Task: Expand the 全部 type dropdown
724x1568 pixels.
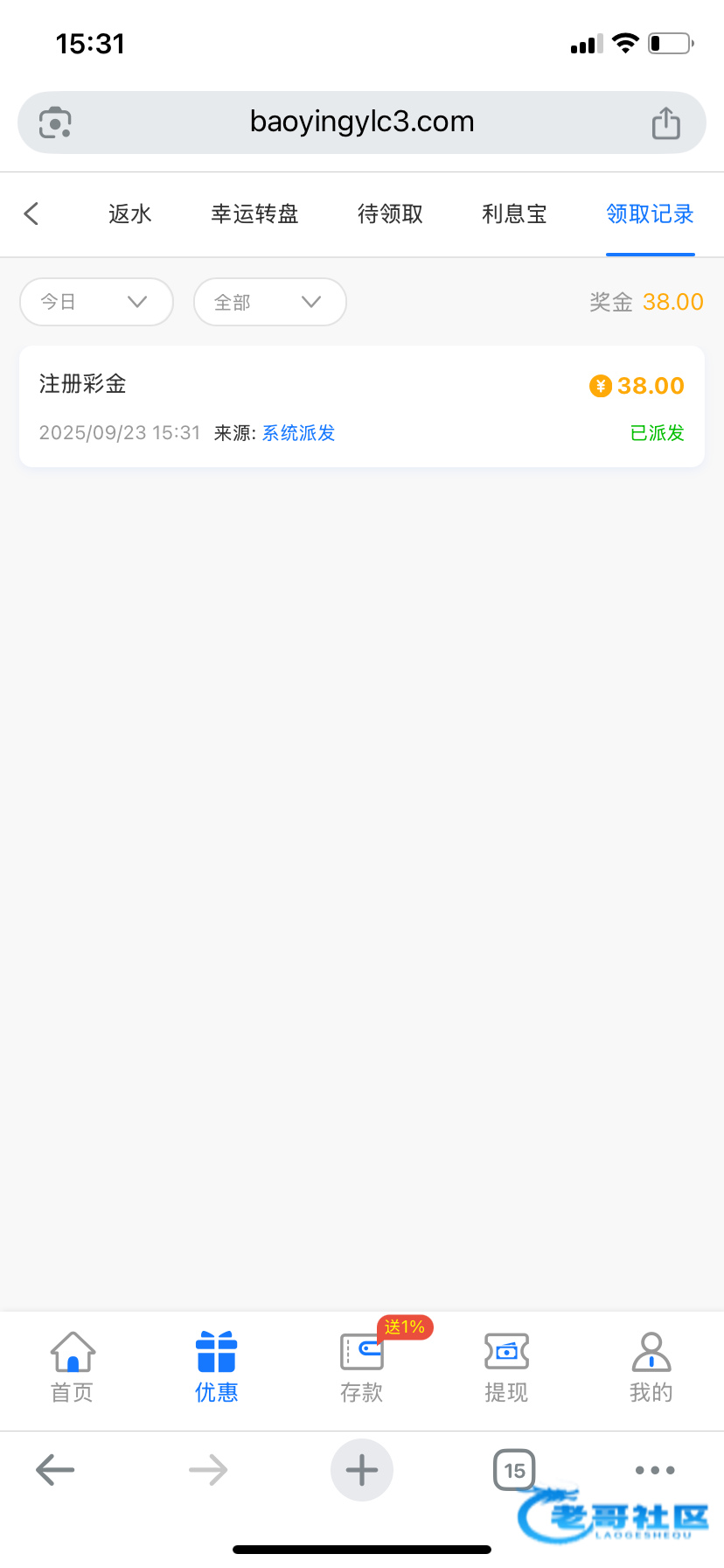Action: pyautogui.click(x=269, y=302)
